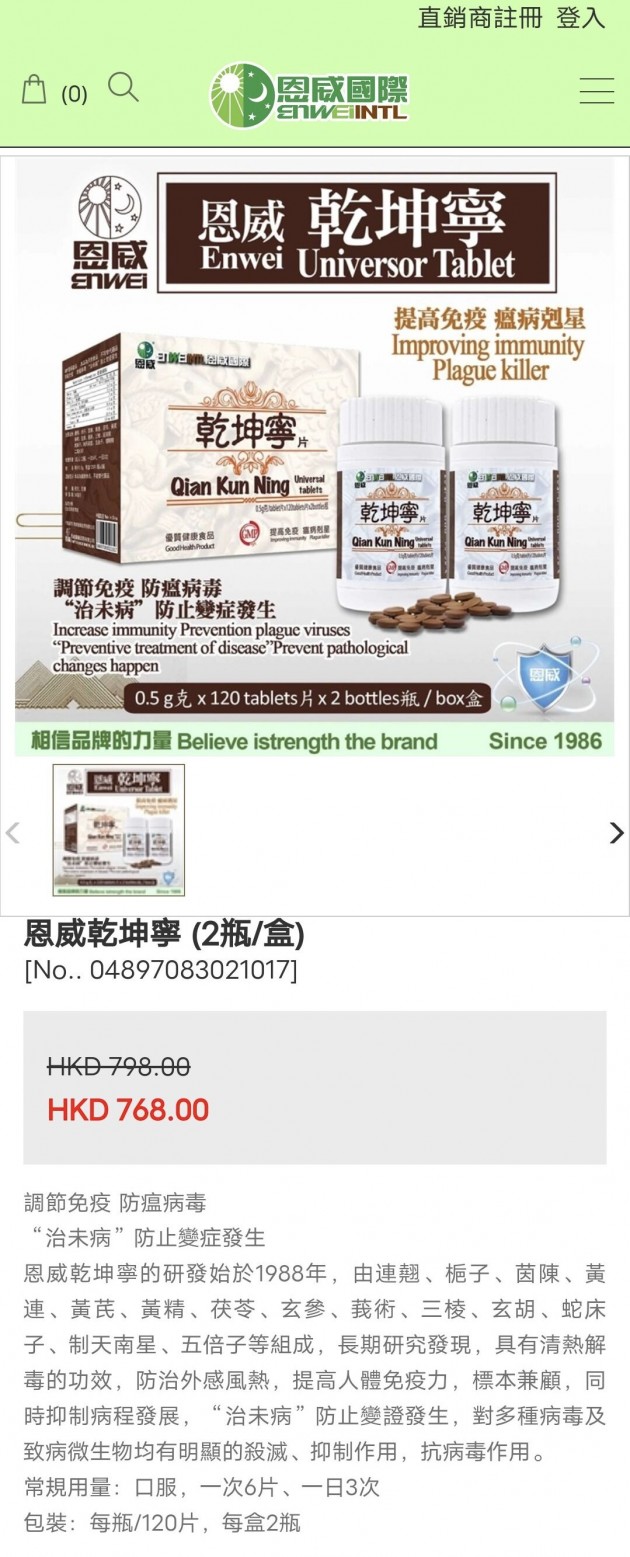The image size is (630, 1557).
Task: Enlarge the main 乾坤寧 product image
Action: click(314, 455)
